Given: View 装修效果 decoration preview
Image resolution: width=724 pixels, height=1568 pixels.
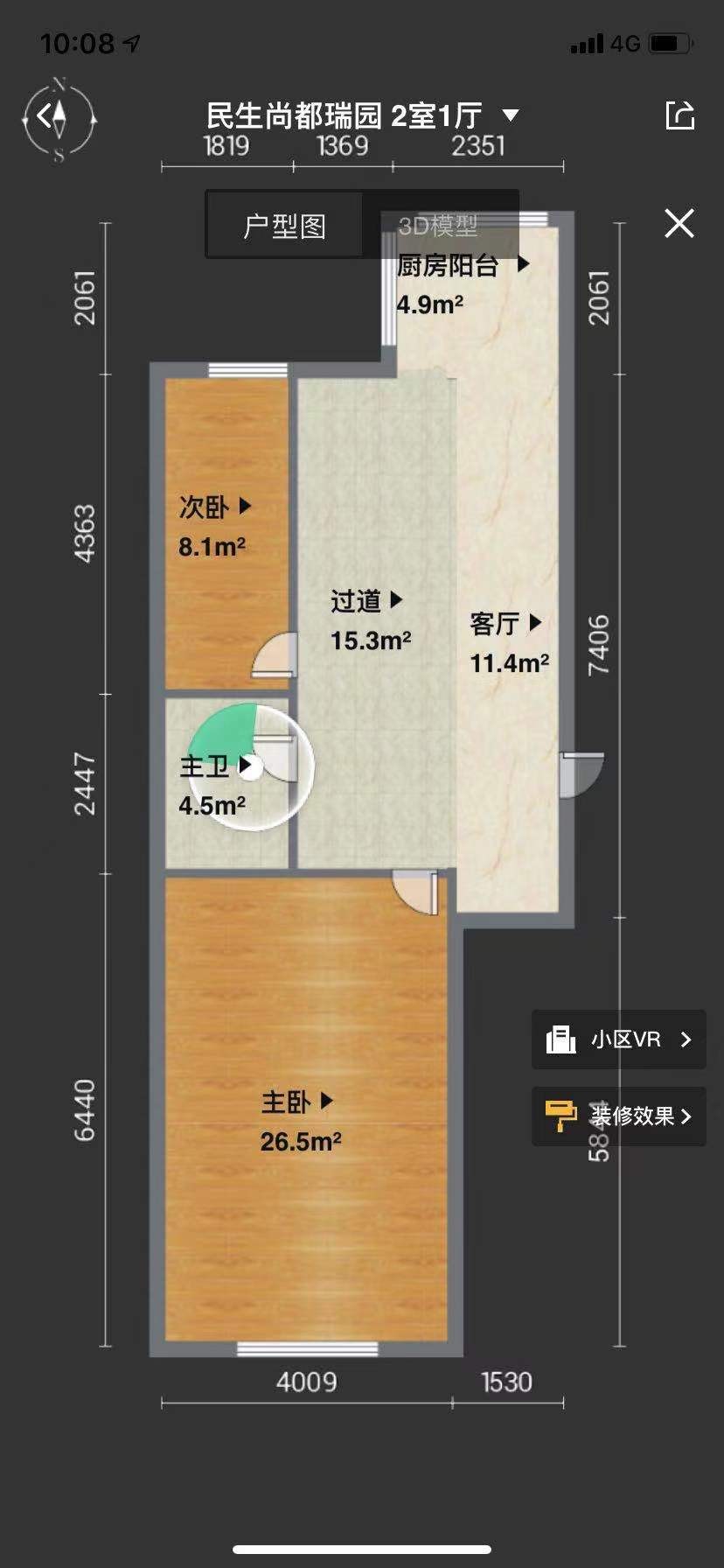Looking at the screenshot, I should click(618, 1116).
